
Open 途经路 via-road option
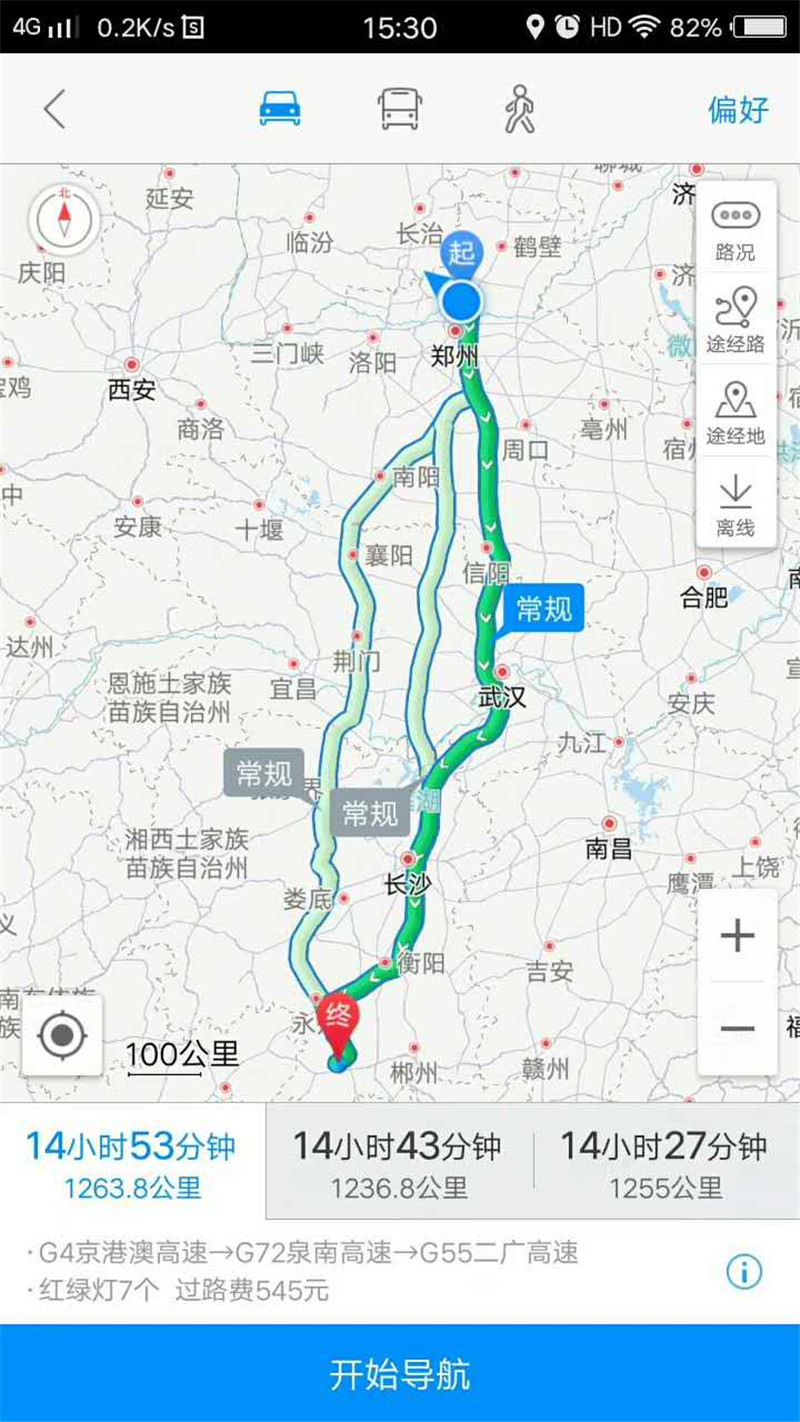pyautogui.click(x=736, y=321)
